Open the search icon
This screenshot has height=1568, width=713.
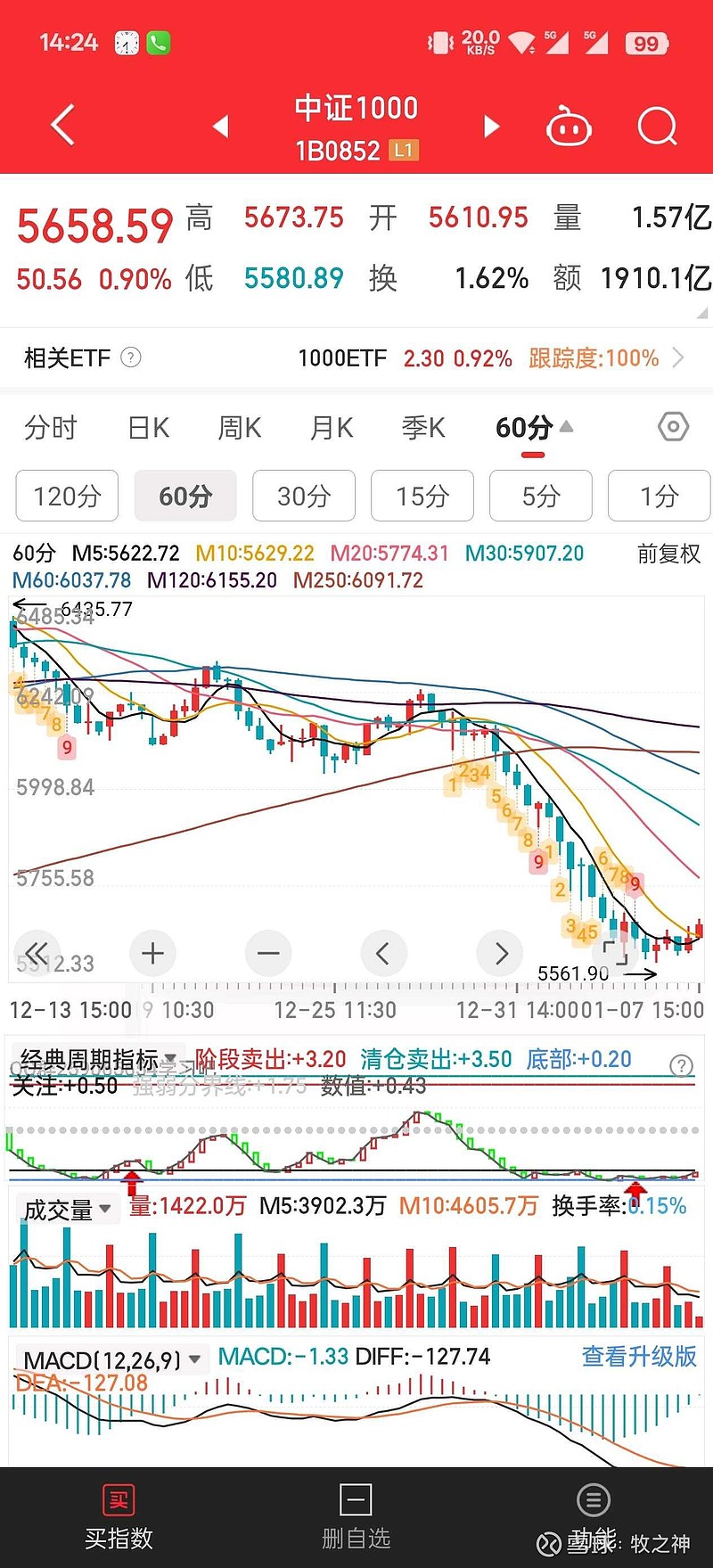[x=657, y=126]
